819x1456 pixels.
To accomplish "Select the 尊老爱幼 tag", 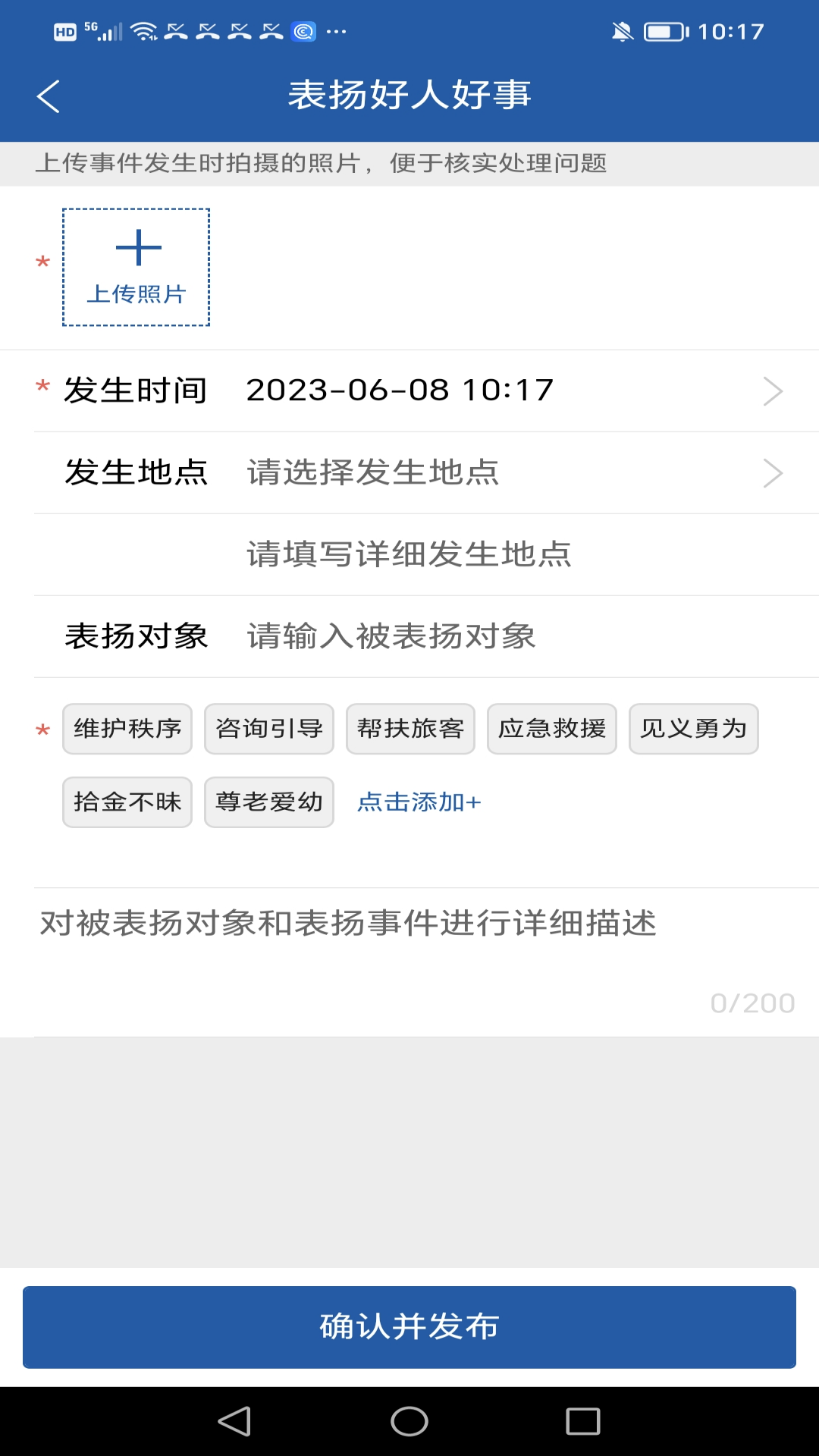I will [269, 802].
